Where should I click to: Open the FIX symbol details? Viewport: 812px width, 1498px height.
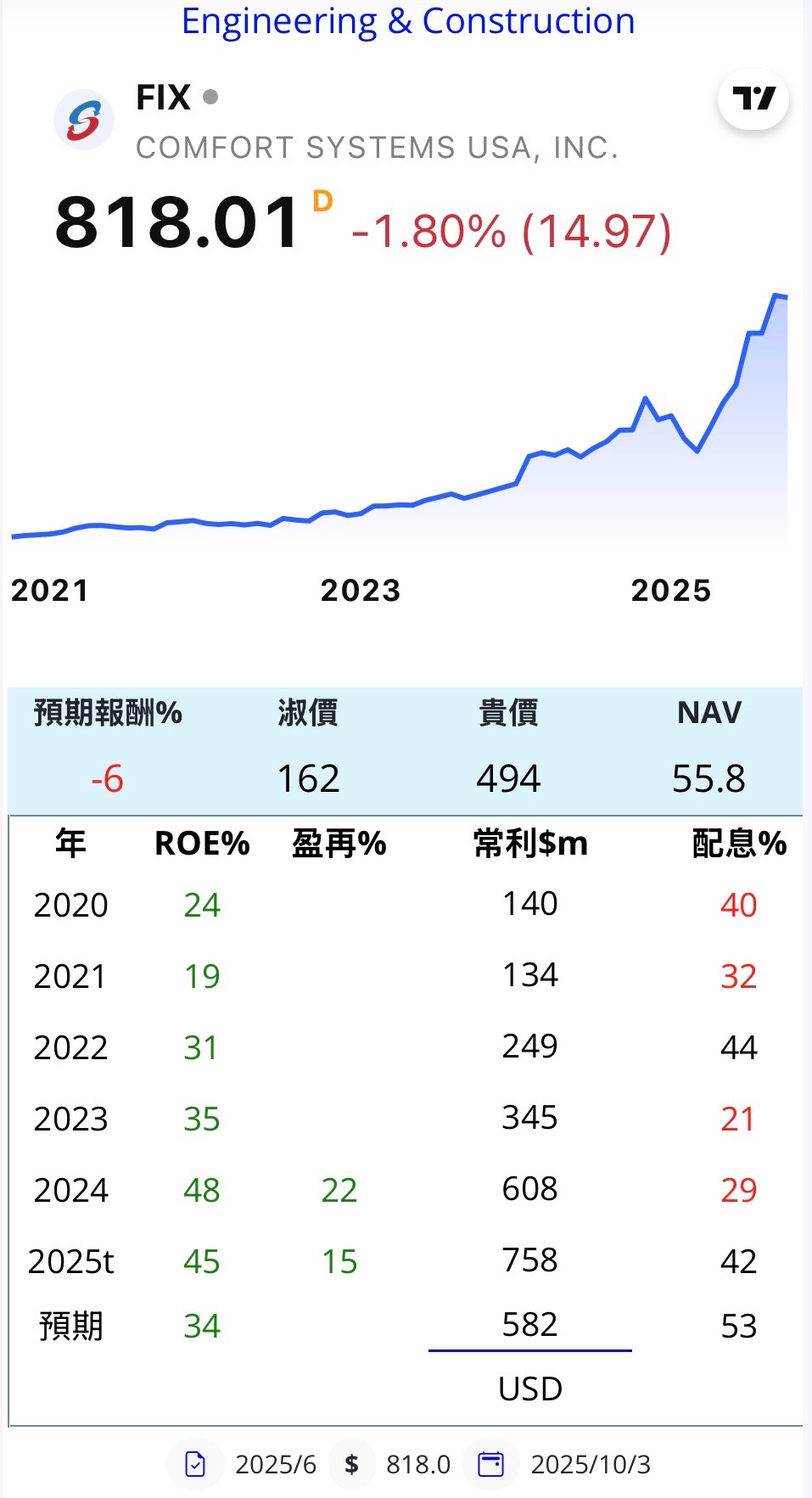pyautogui.click(x=164, y=98)
